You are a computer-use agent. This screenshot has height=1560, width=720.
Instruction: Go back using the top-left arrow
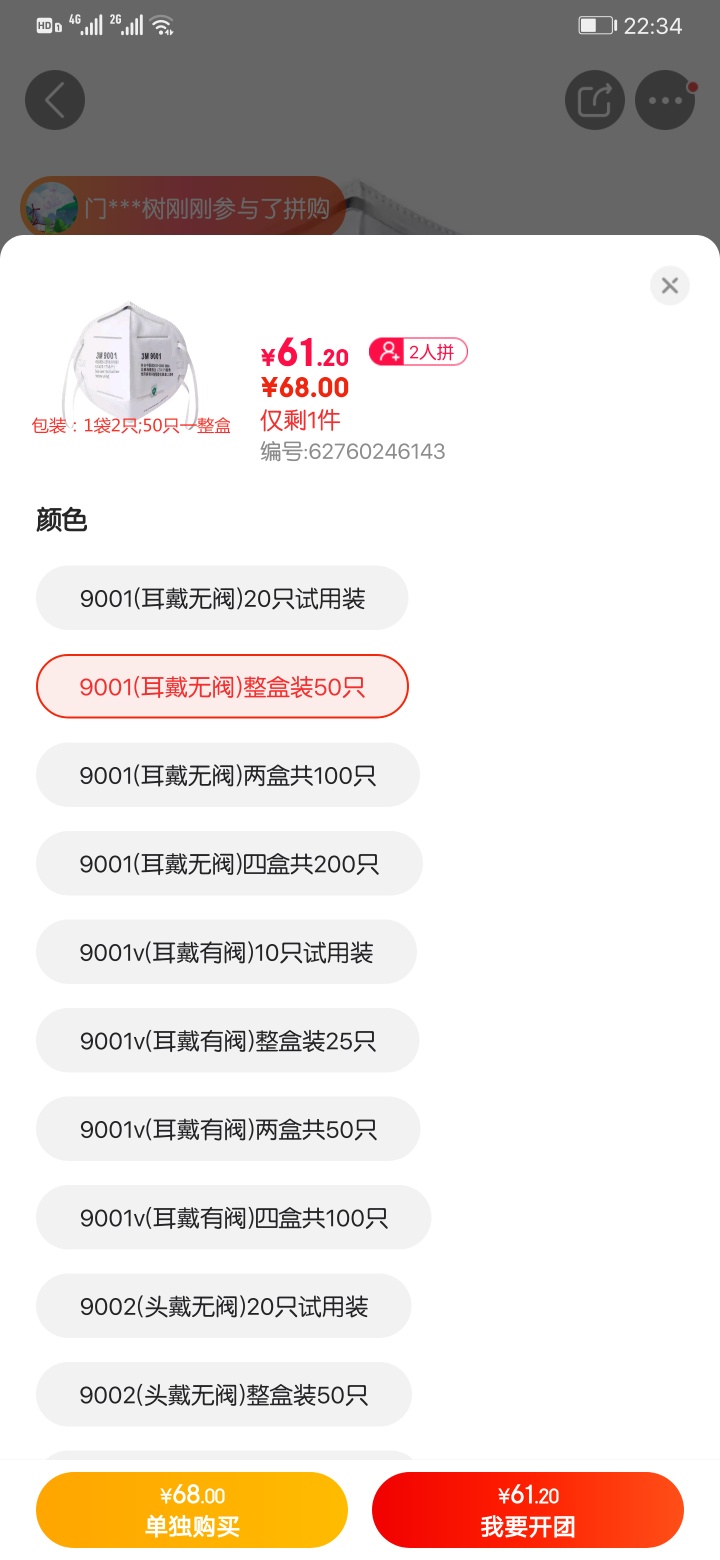point(55,100)
